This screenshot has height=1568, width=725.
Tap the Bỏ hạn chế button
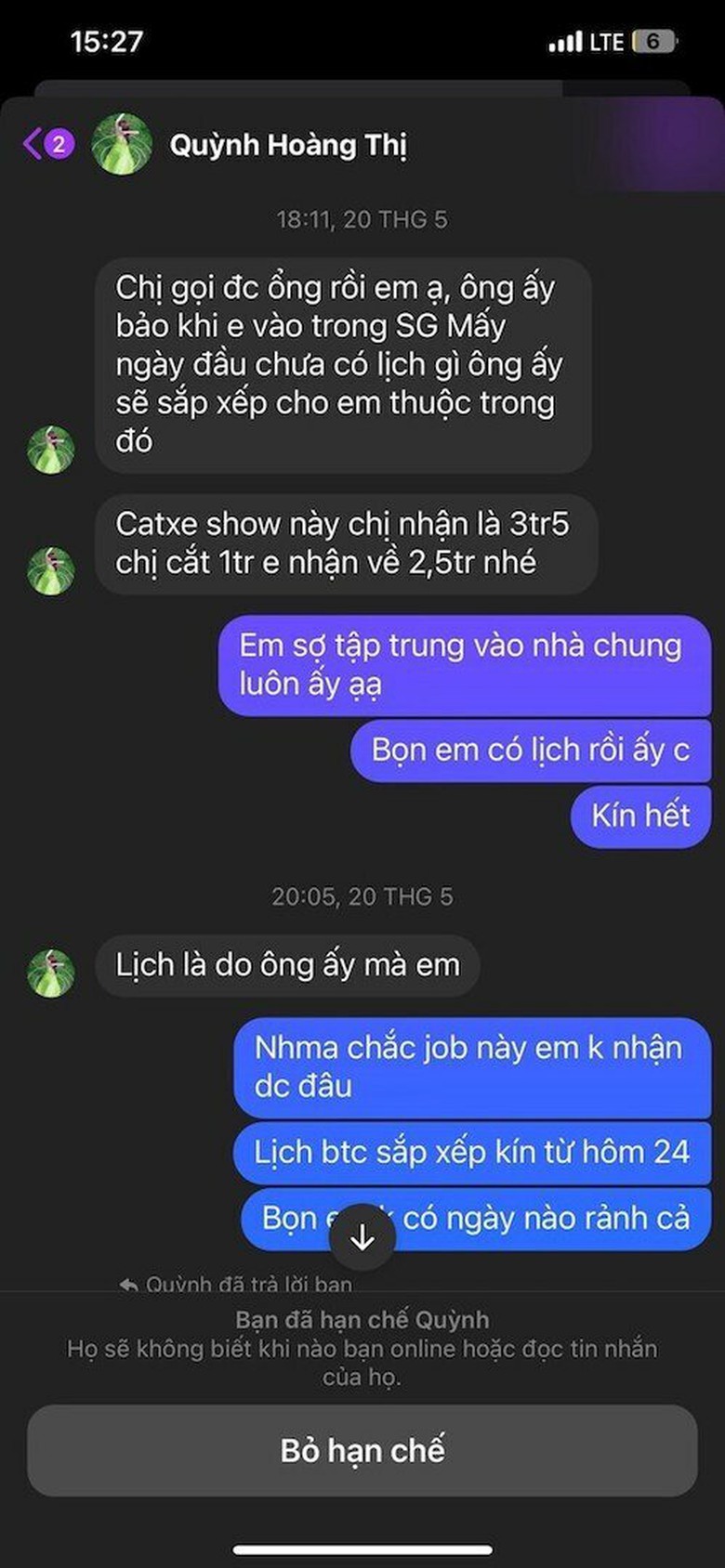(x=362, y=1450)
